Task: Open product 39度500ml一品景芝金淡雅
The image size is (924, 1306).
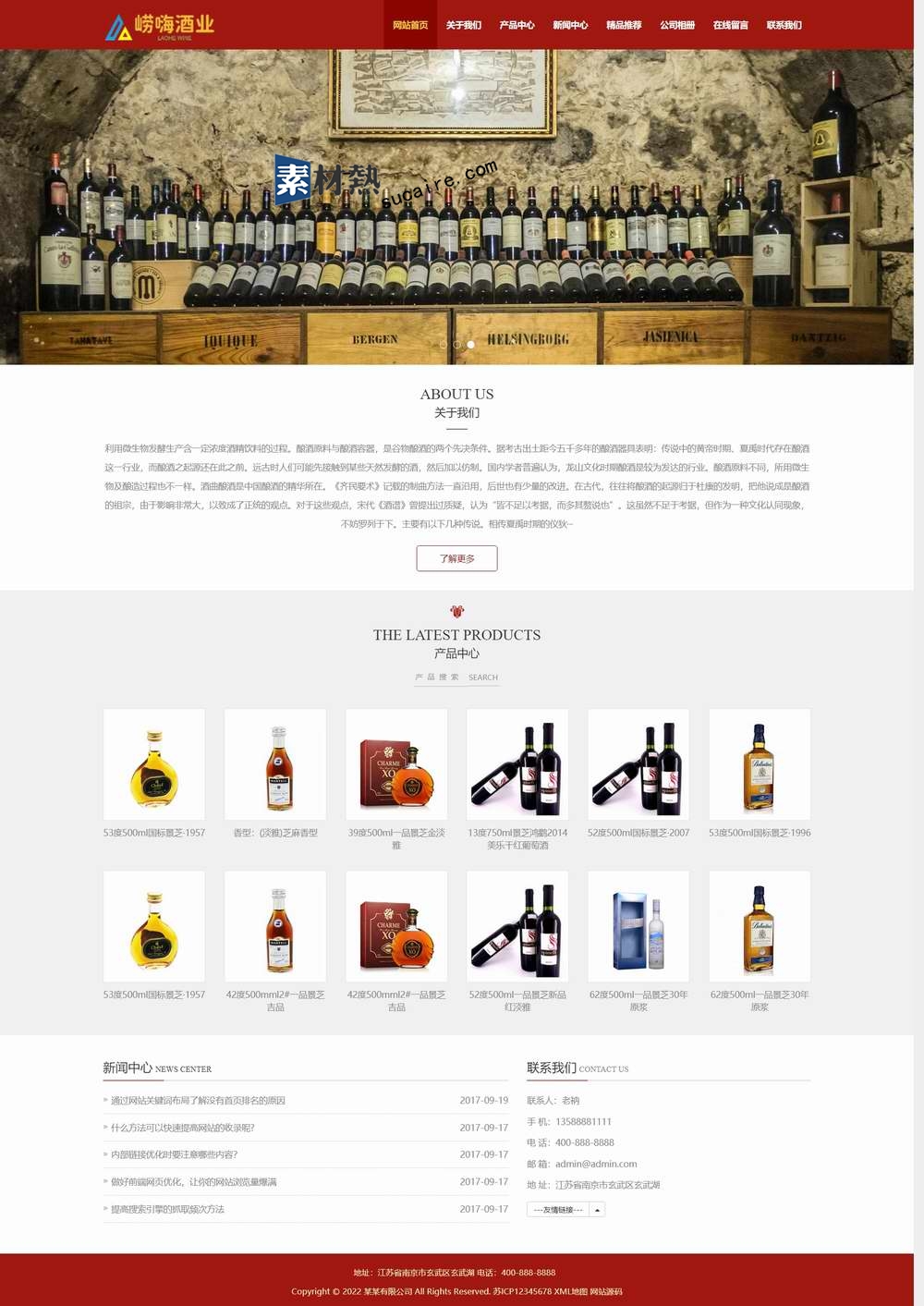Action: (396, 764)
